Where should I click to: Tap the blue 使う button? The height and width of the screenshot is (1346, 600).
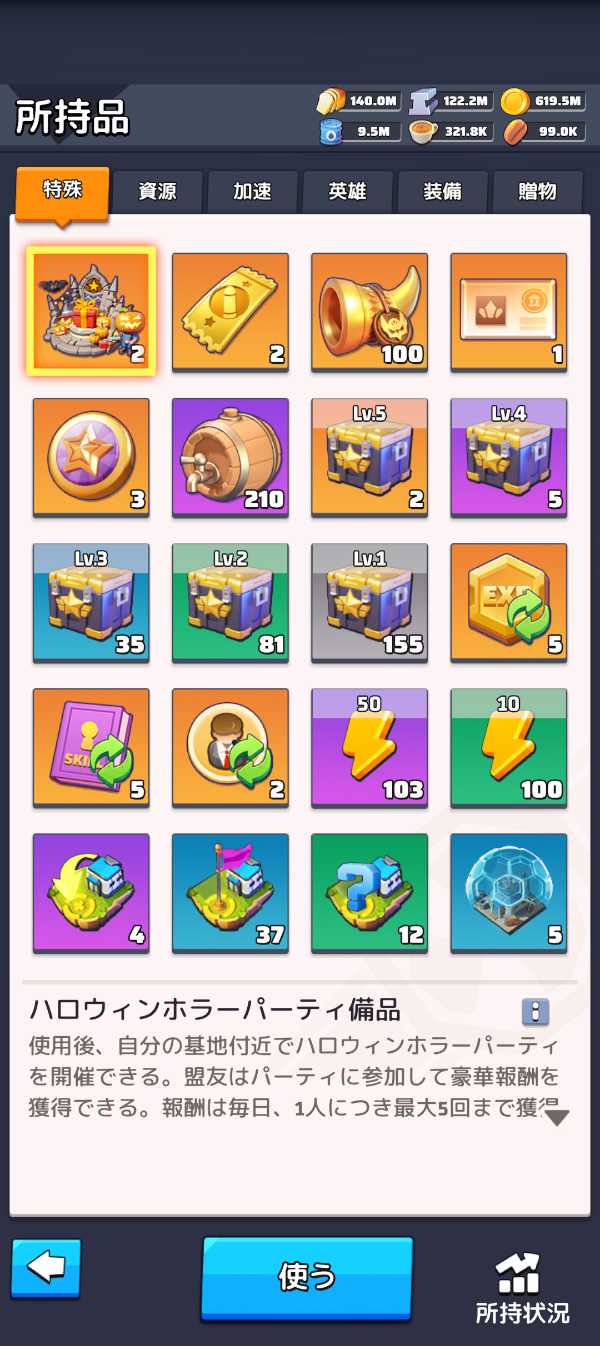tap(307, 1277)
